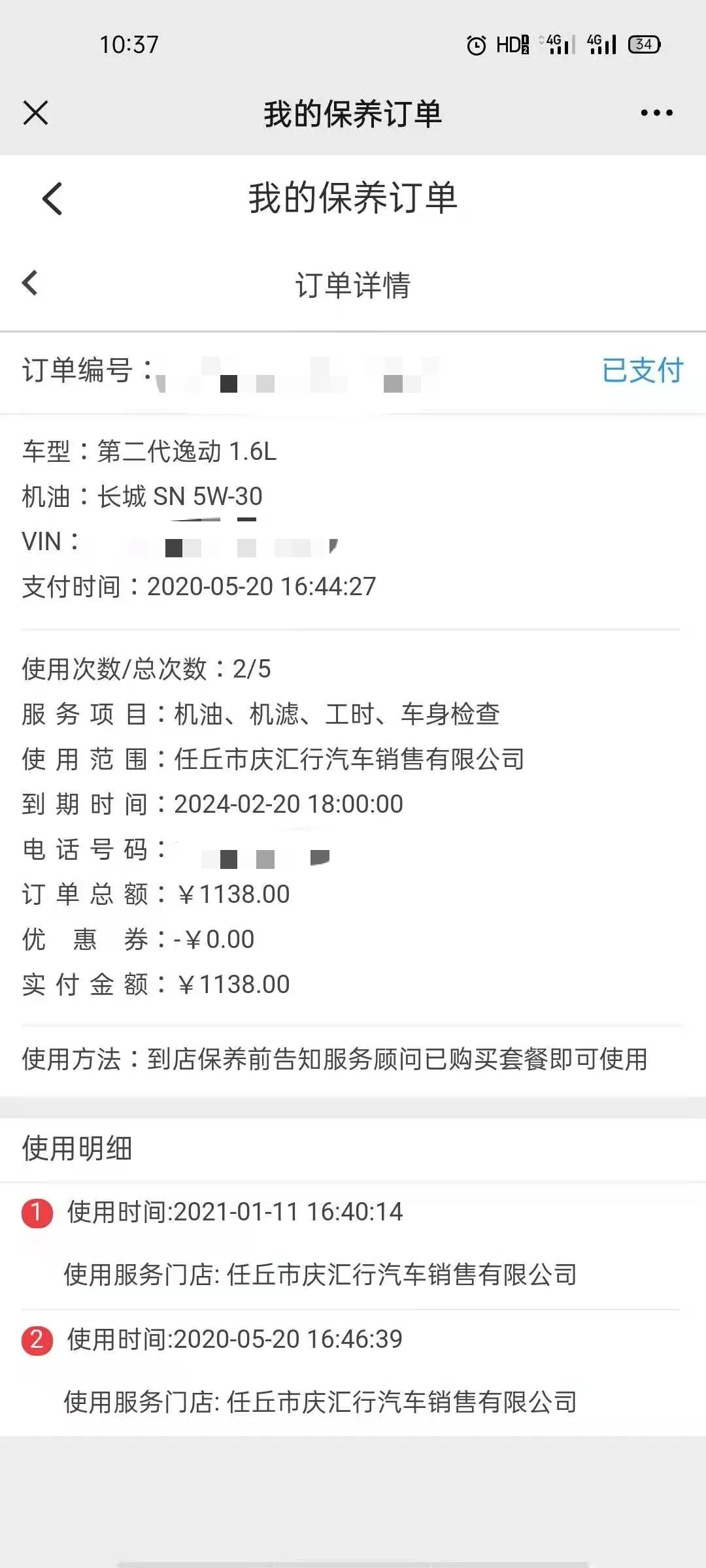Return from 订单详情 to order list
This screenshot has width=706, height=1568.
[30, 284]
